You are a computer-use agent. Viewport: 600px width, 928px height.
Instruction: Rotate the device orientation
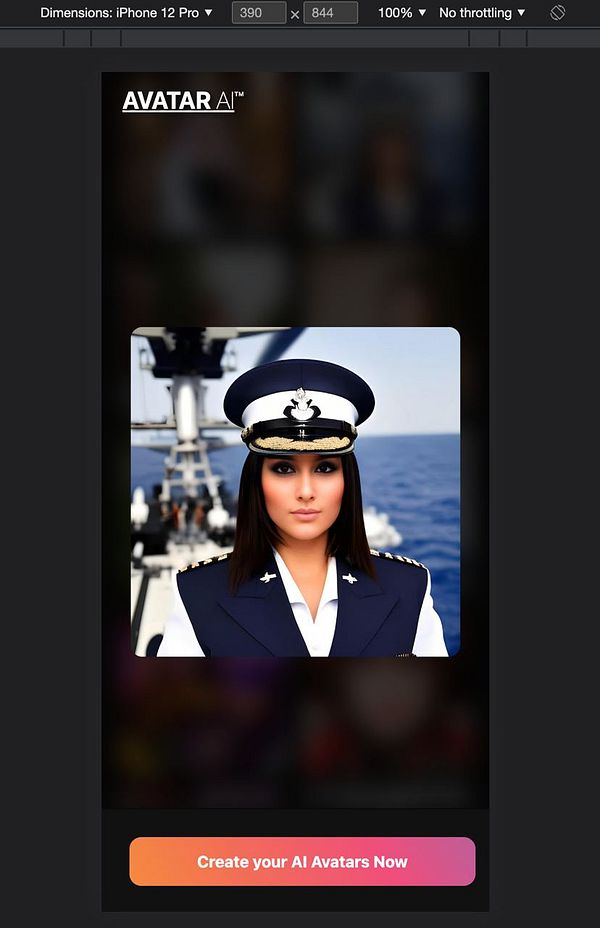[x=558, y=13]
